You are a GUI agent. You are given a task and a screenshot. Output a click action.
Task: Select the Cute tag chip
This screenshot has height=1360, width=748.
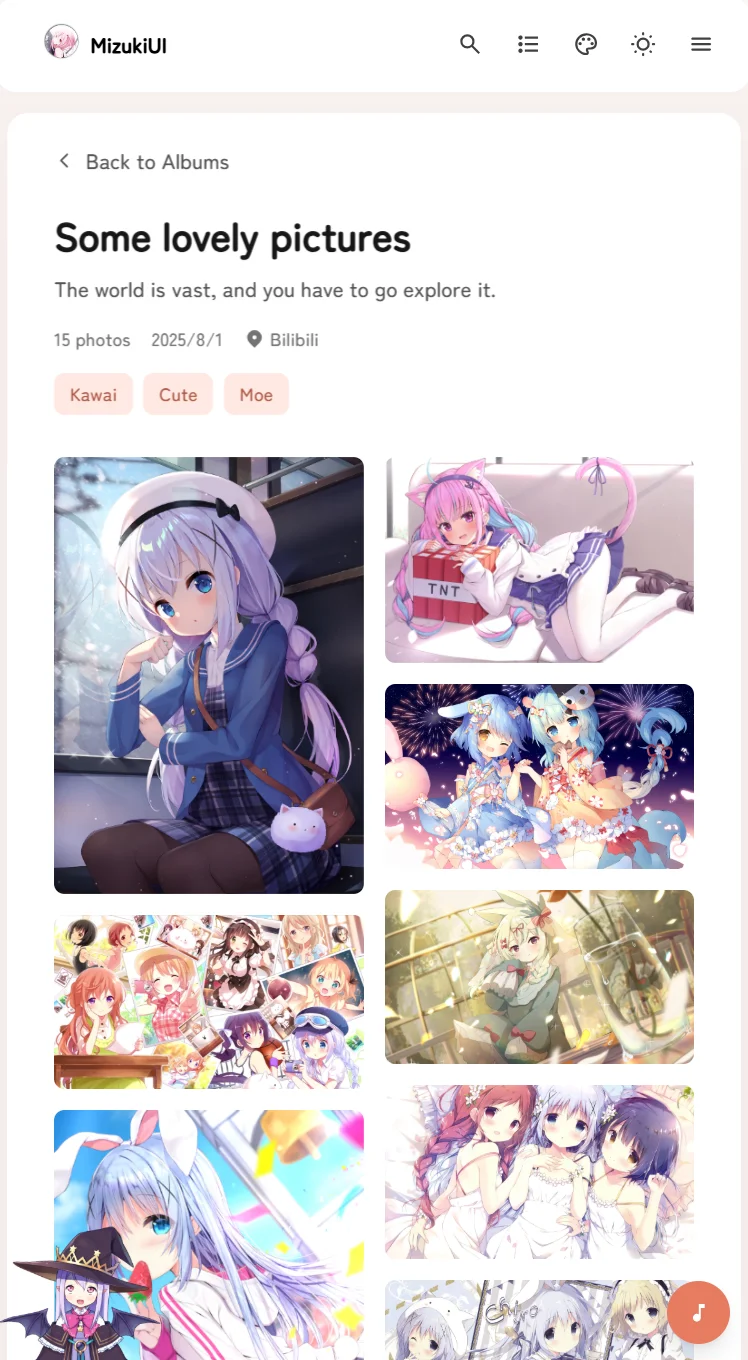pos(178,395)
